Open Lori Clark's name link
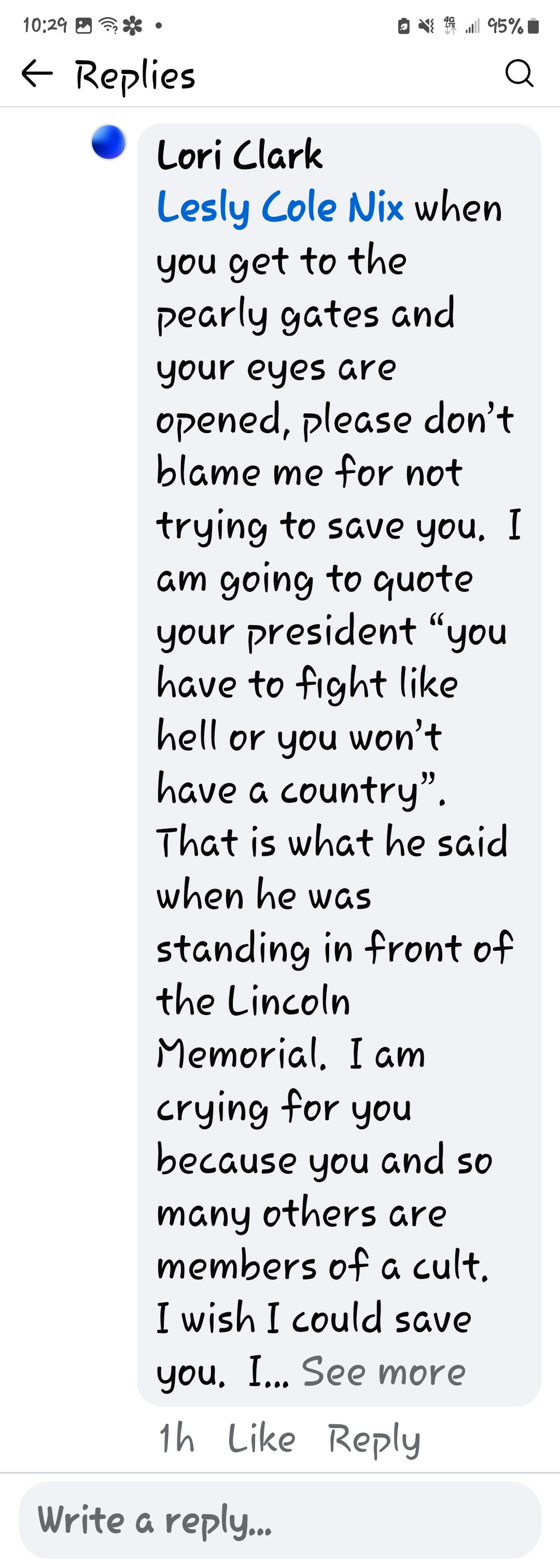 [x=239, y=155]
